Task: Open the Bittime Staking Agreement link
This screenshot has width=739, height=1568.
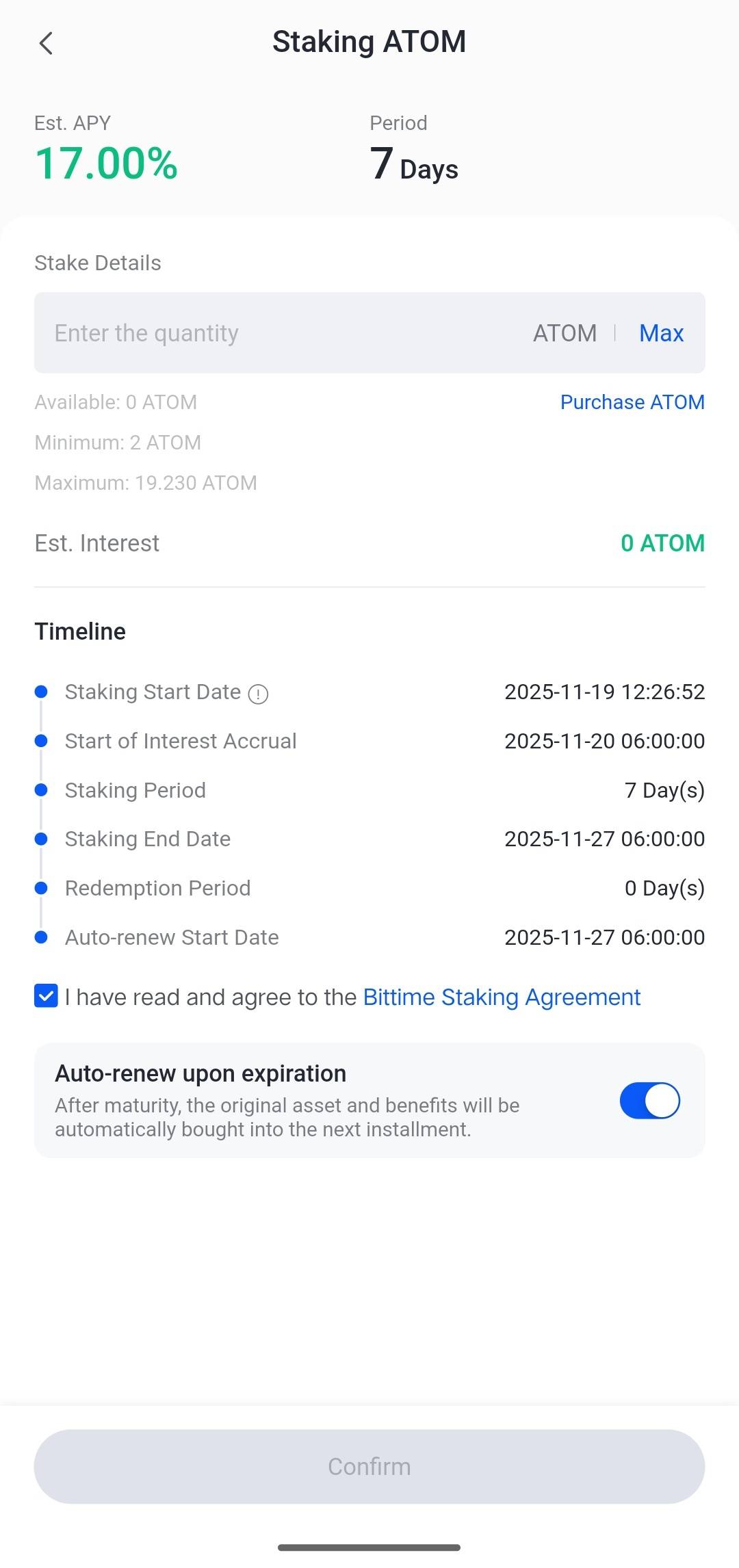Action: point(501,997)
